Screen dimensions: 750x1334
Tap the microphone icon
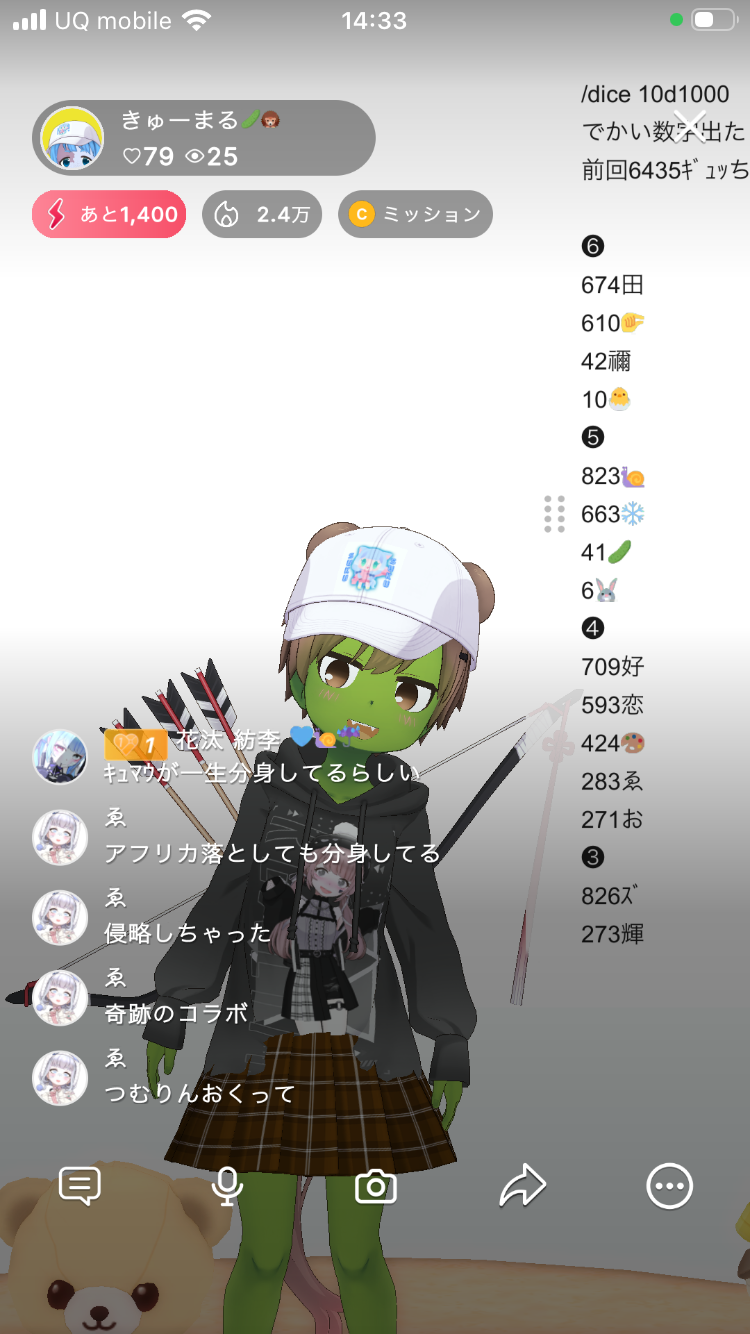[228, 1187]
